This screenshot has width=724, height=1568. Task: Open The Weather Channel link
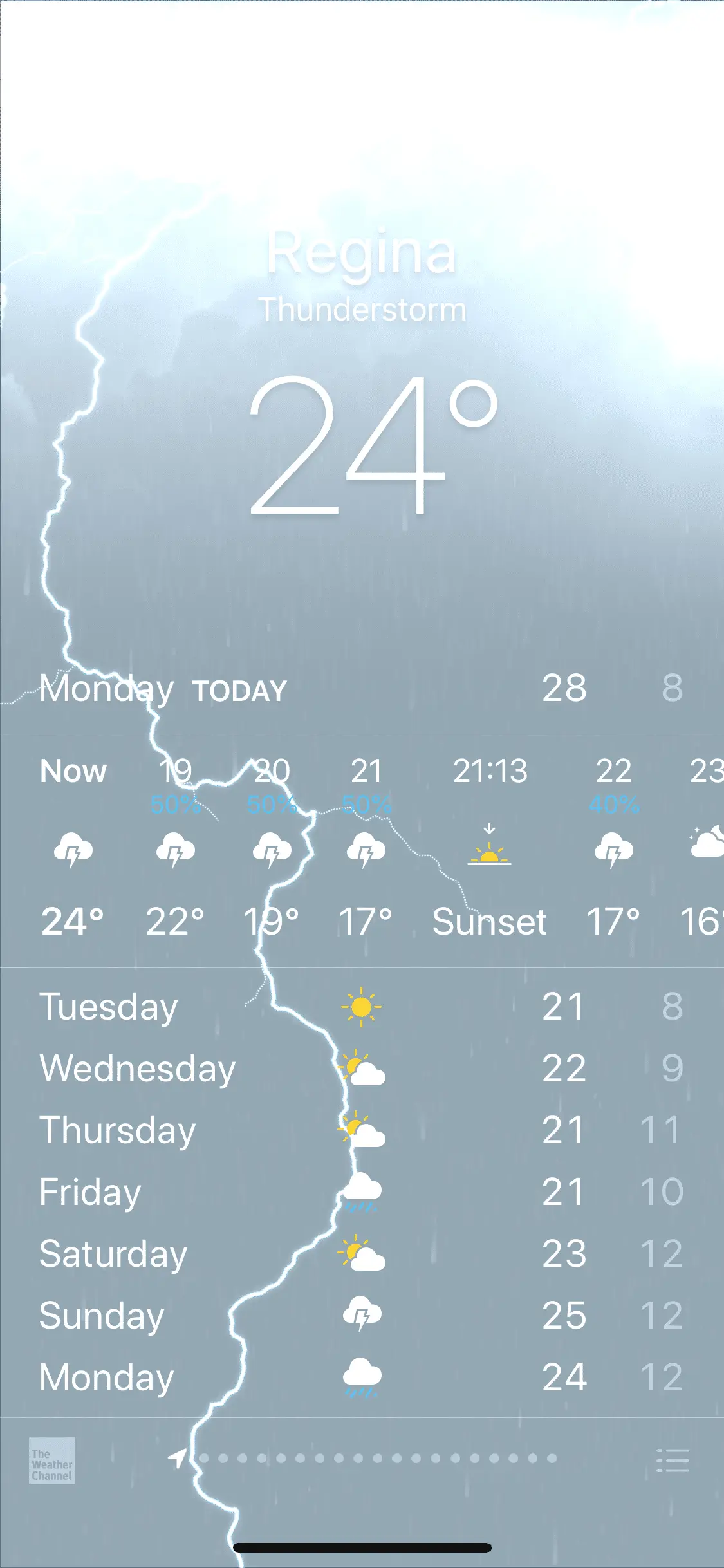[52, 1461]
